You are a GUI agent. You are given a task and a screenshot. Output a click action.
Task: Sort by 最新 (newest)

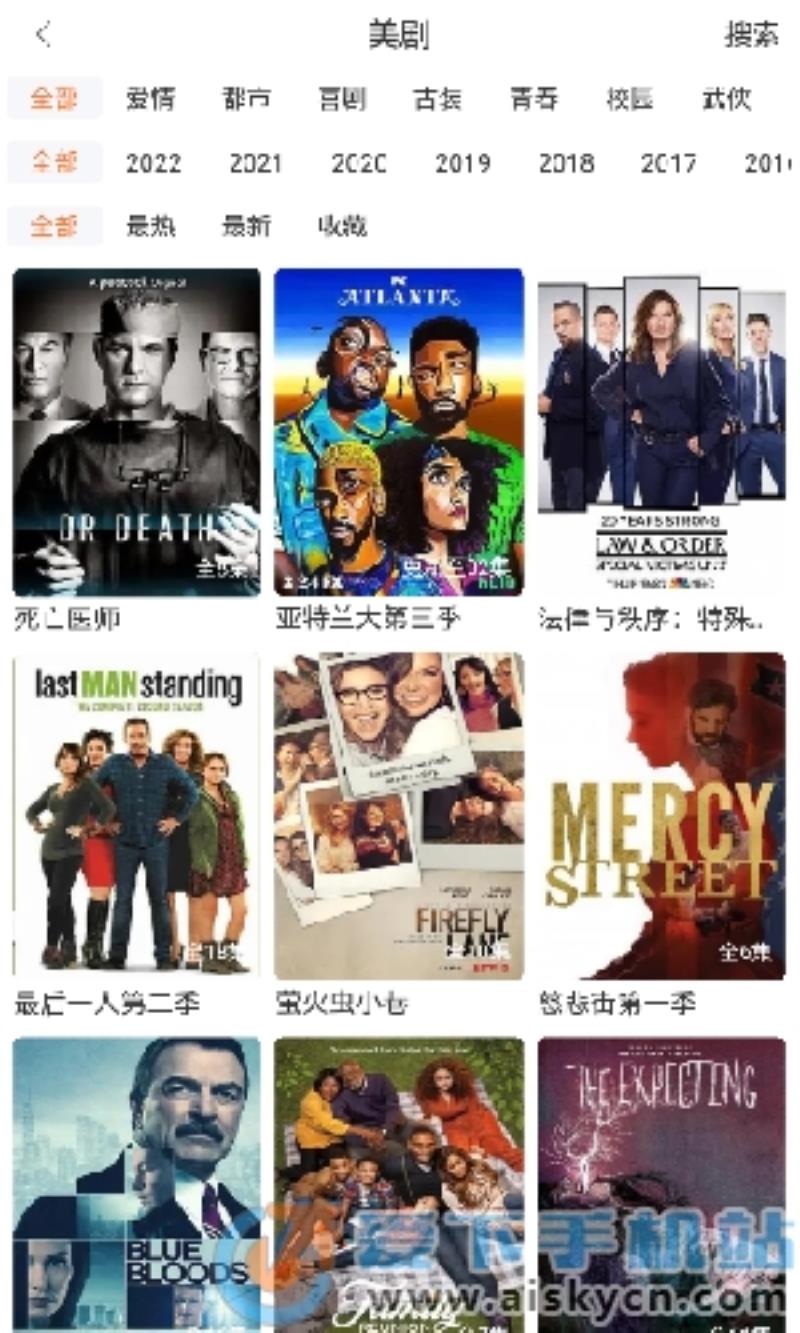(247, 226)
